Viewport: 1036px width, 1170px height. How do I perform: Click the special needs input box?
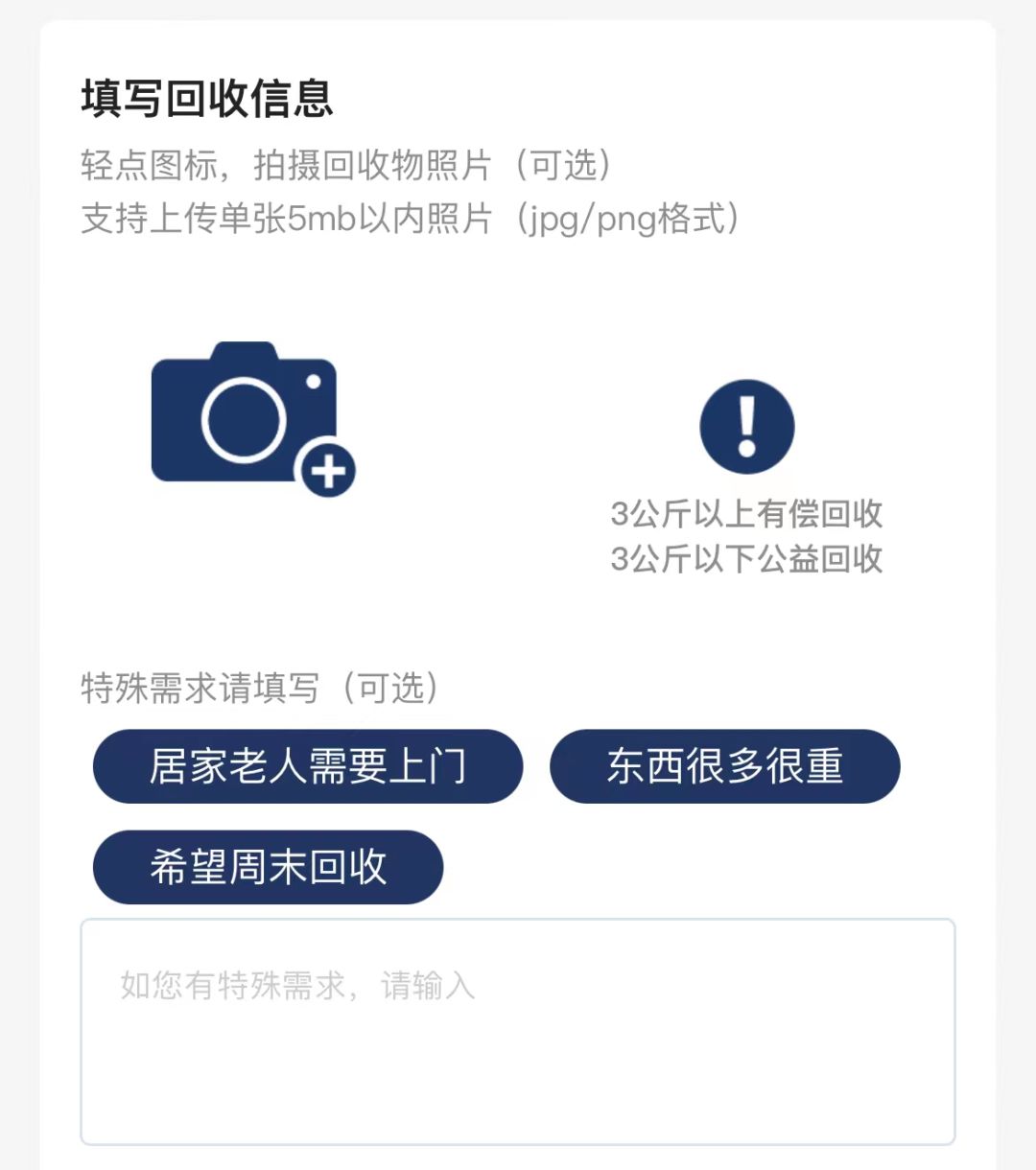click(x=518, y=1036)
